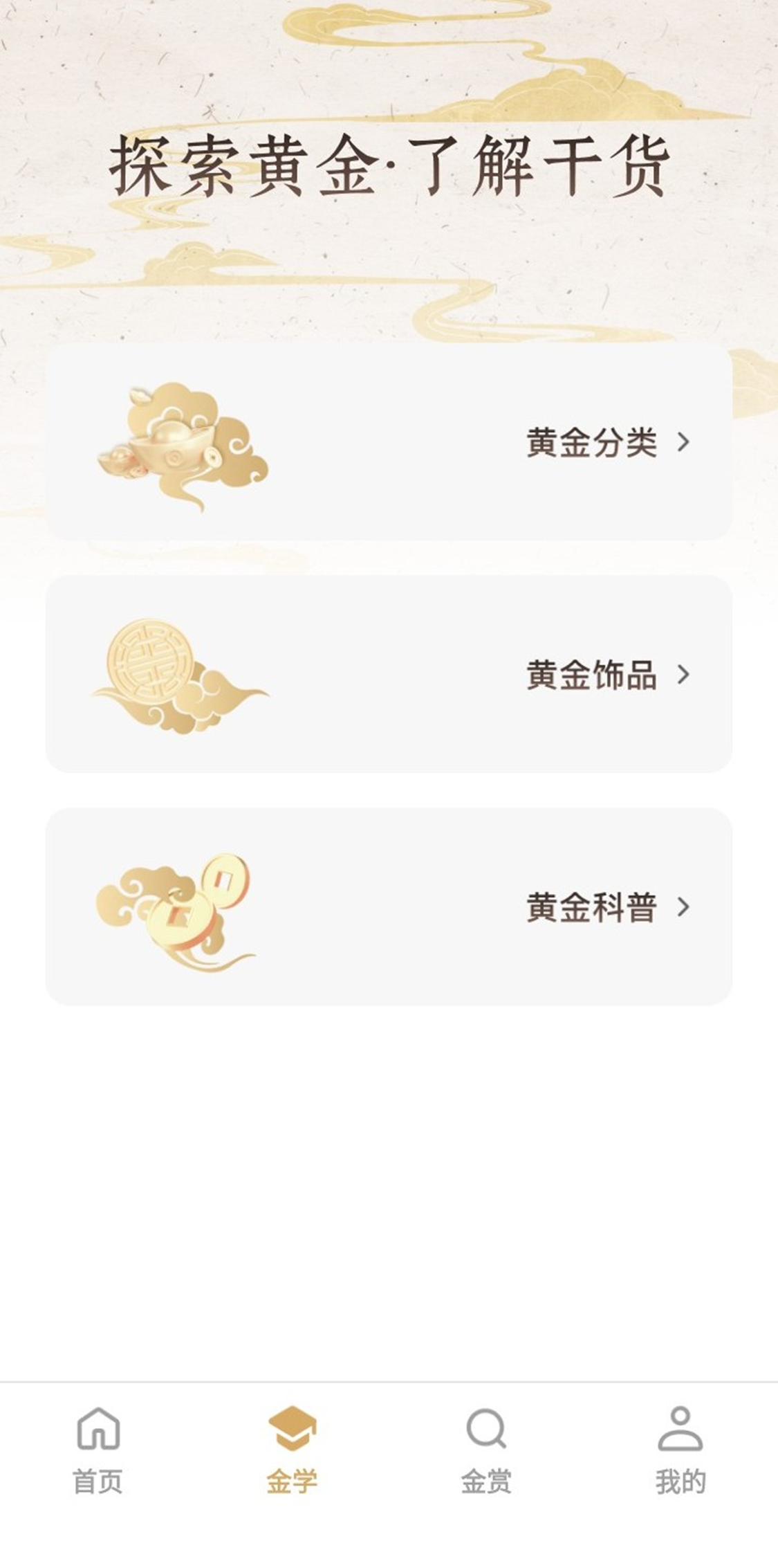This screenshot has width=778, height=1568.
Task: Switch to the 首页 tab
Action: pos(98,1449)
